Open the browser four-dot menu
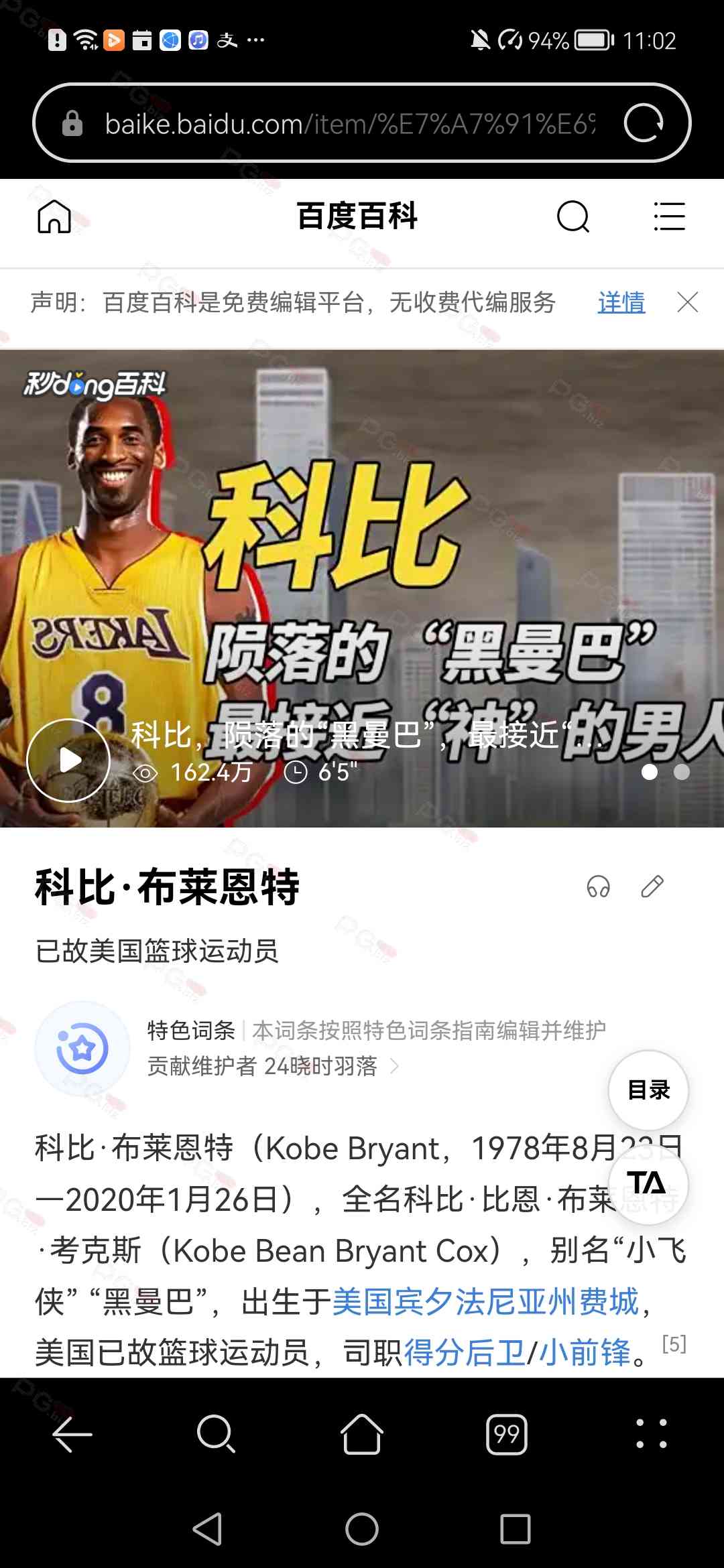 coord(651,1435)
